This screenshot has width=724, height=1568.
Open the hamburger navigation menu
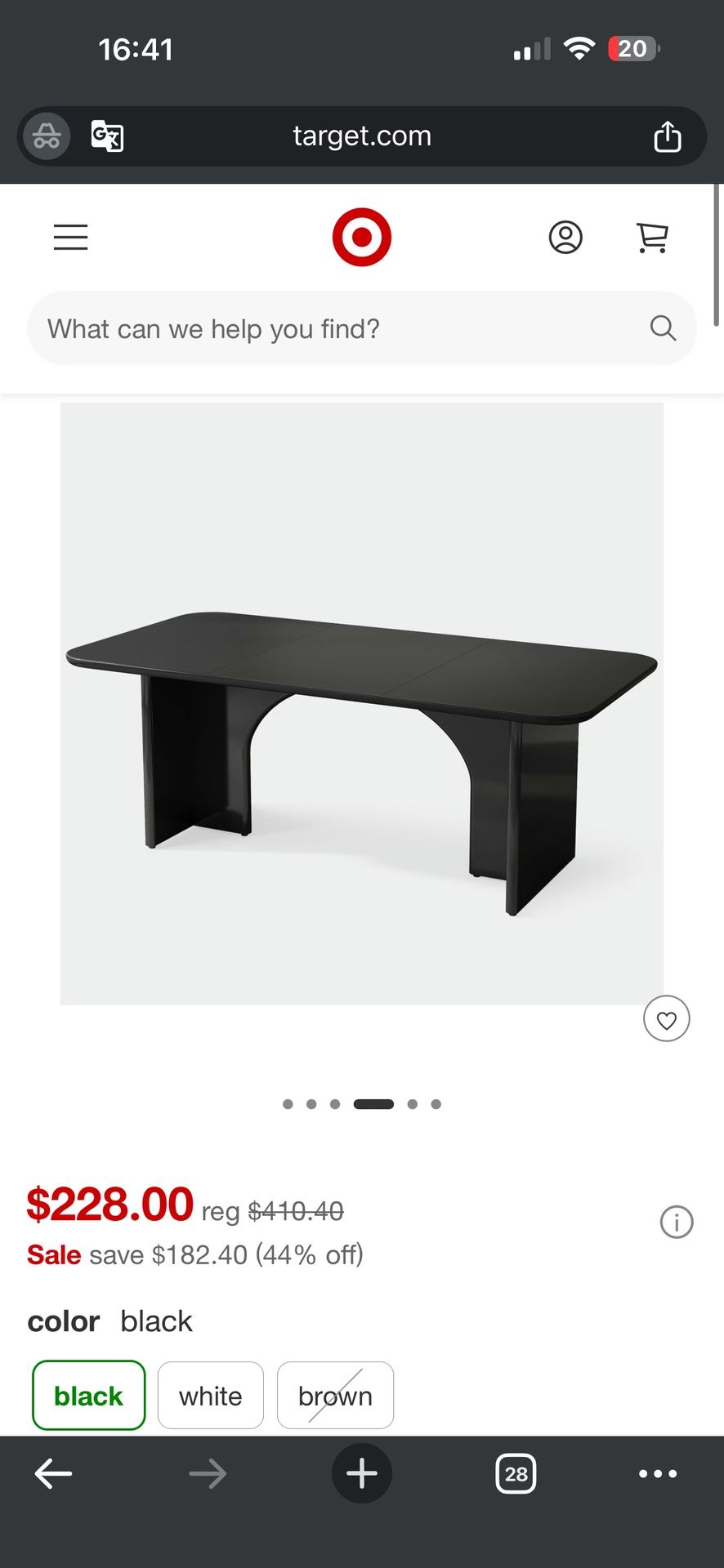(70, 237)
